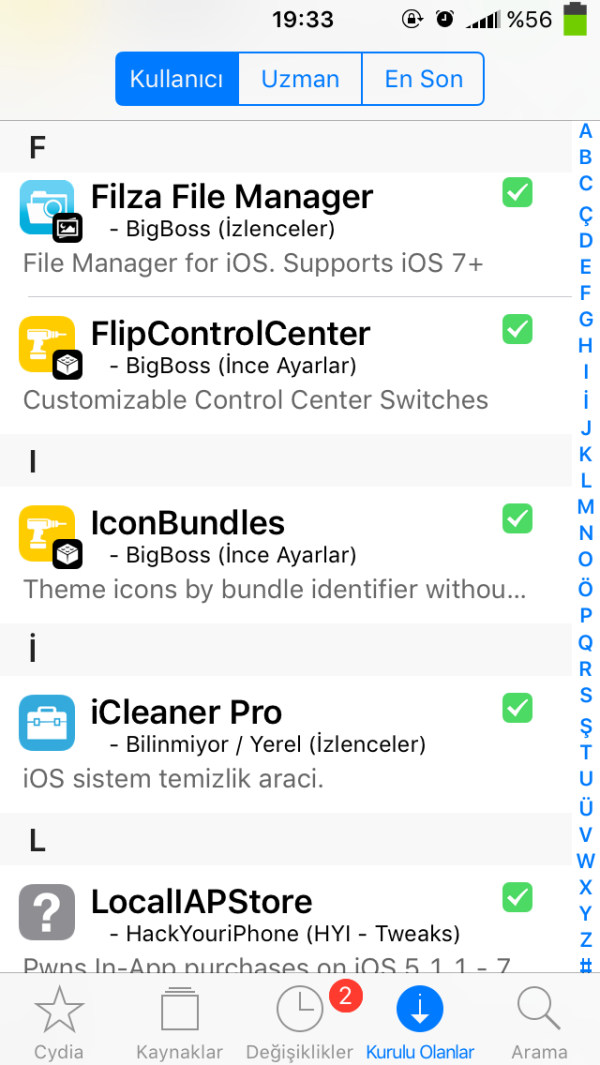
Task: Open the Arama search tab
Action: pos(539,1022)
